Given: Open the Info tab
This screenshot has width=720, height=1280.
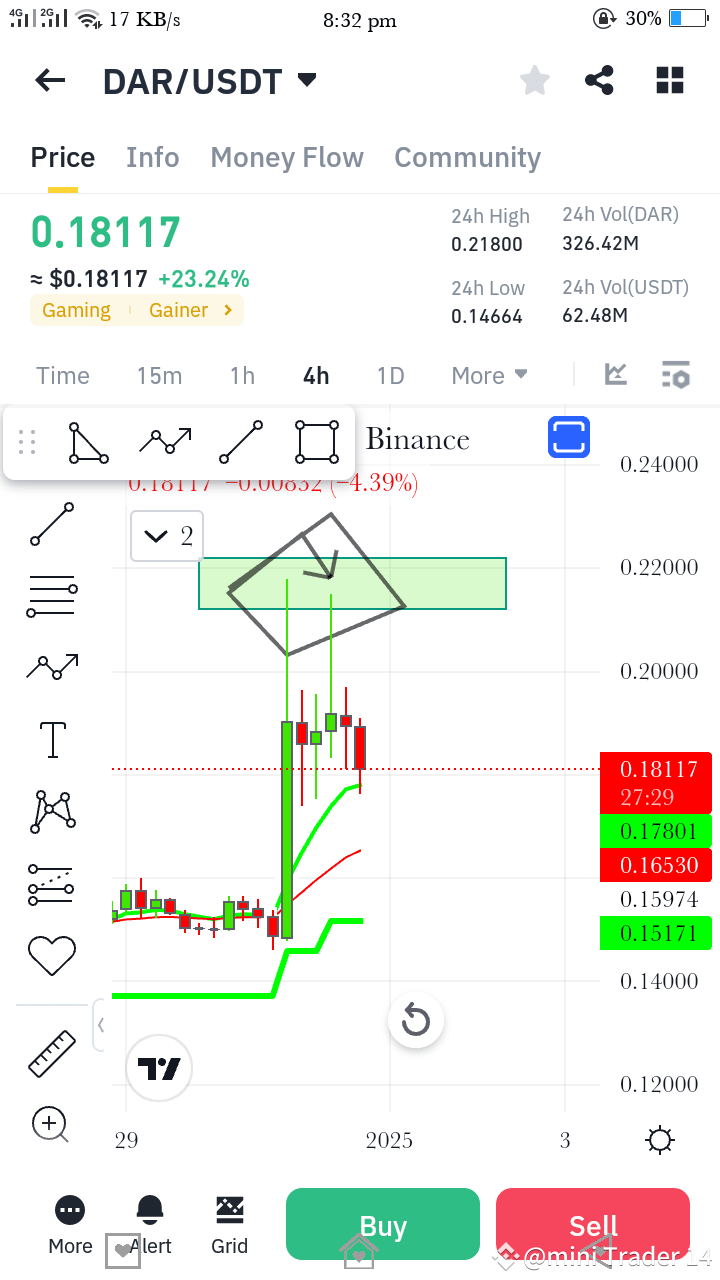Looking at the screenshot, I should coord(152,157).
